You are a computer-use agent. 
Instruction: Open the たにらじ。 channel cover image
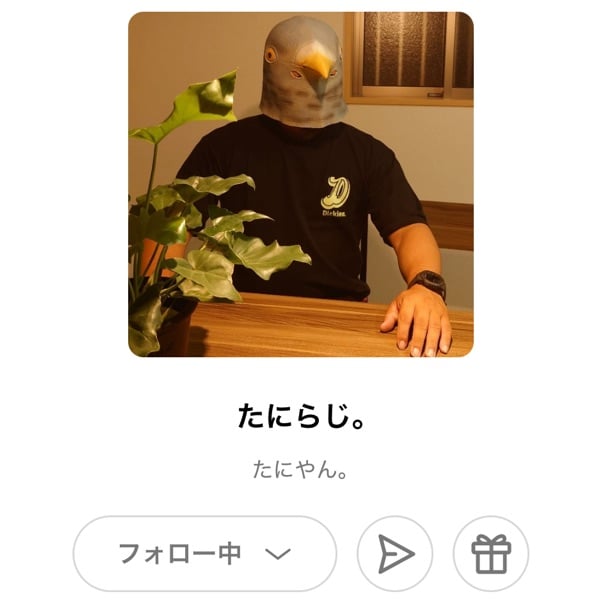pyautogui.click(x=300, y=184)
